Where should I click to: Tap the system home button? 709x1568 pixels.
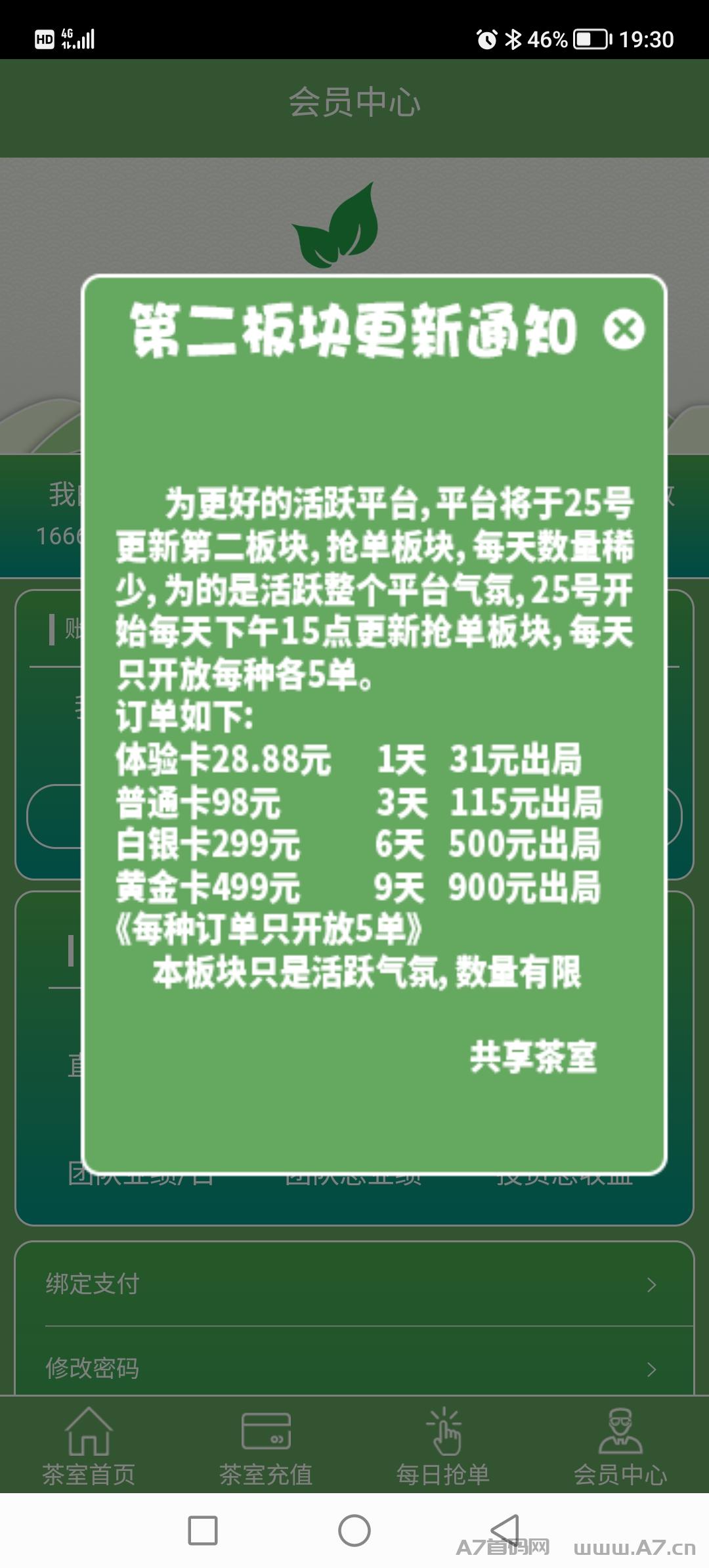[354, 1531]
